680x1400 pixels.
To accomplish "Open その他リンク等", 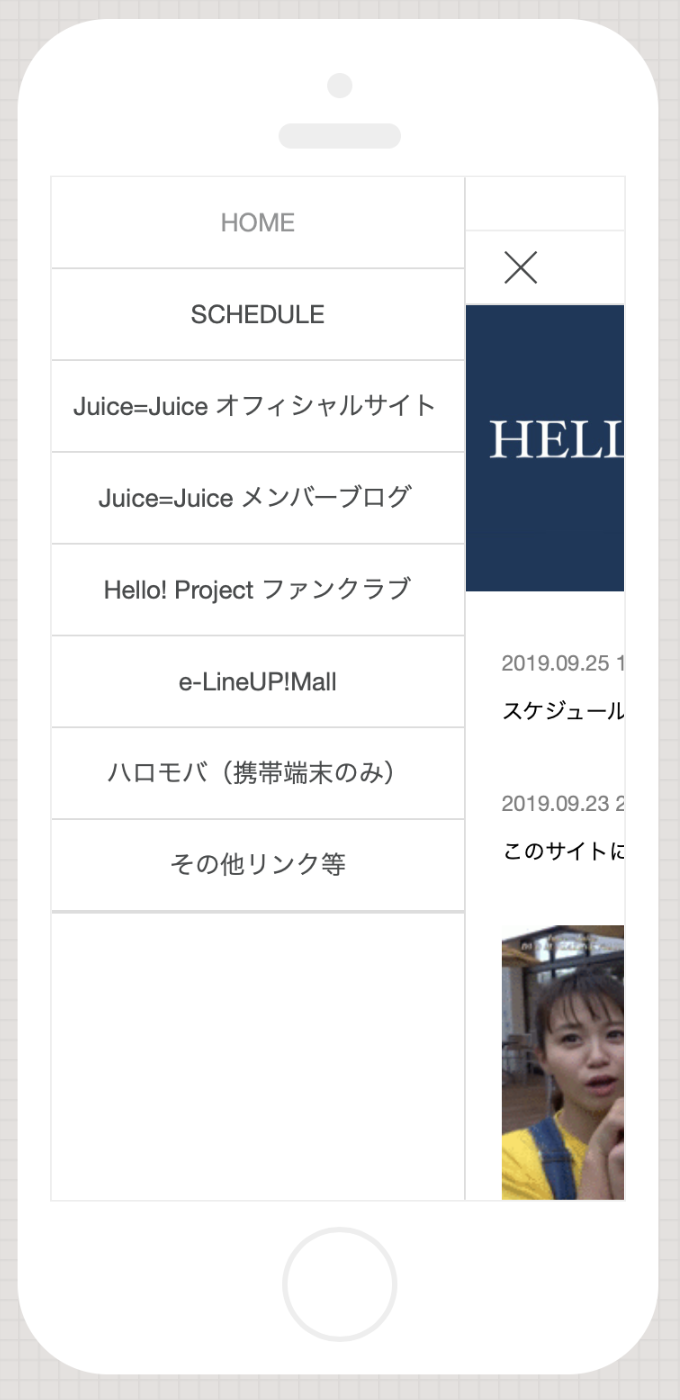I will tap(258, 866).
